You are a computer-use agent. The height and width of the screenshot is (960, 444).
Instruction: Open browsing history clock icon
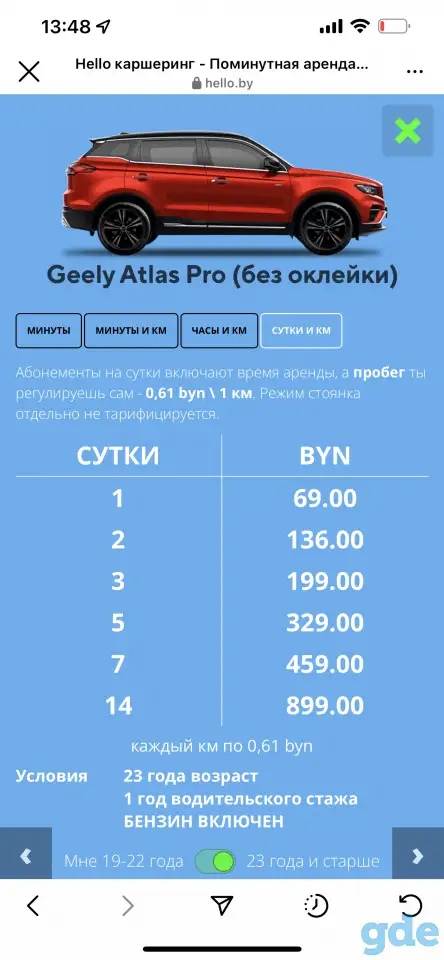click(x=317, y=906)
